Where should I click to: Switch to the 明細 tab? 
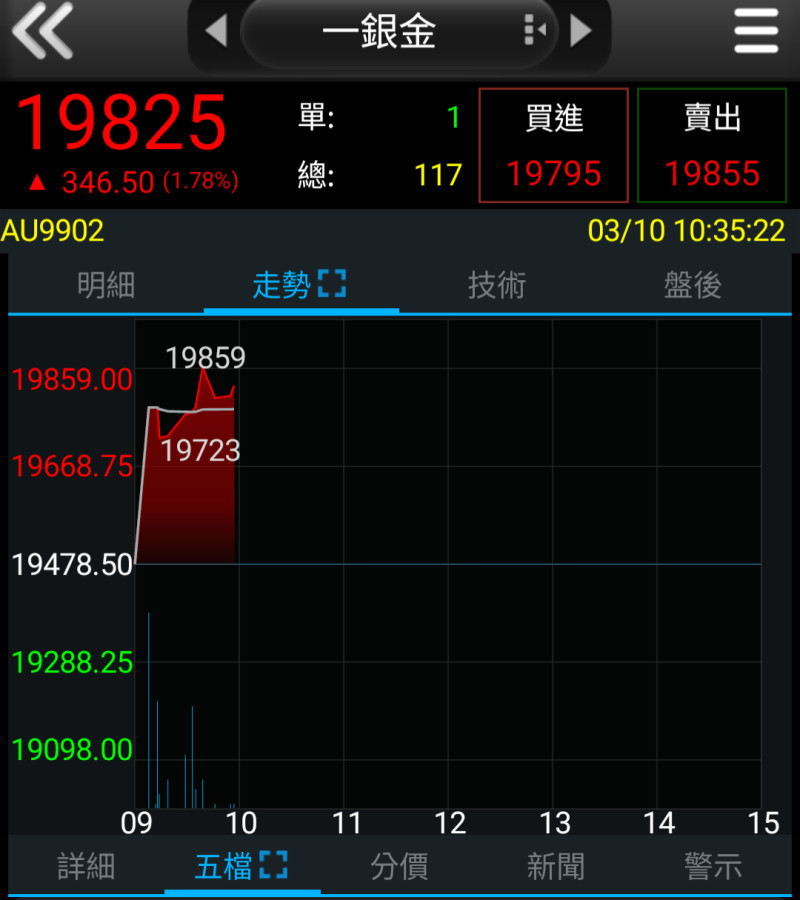click(106, 286)
